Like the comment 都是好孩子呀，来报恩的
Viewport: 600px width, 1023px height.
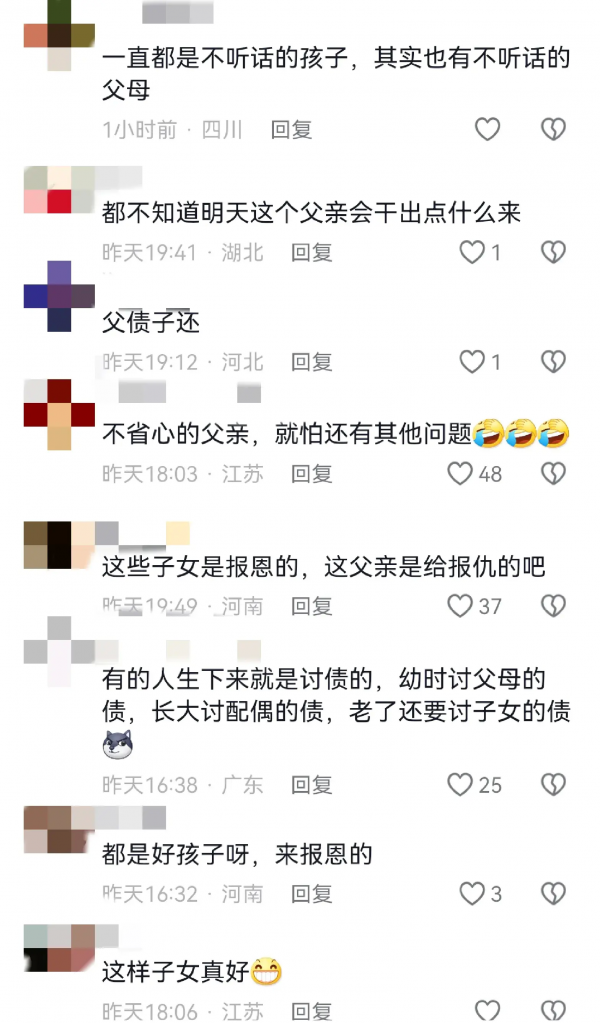click(x=472, y=893)
